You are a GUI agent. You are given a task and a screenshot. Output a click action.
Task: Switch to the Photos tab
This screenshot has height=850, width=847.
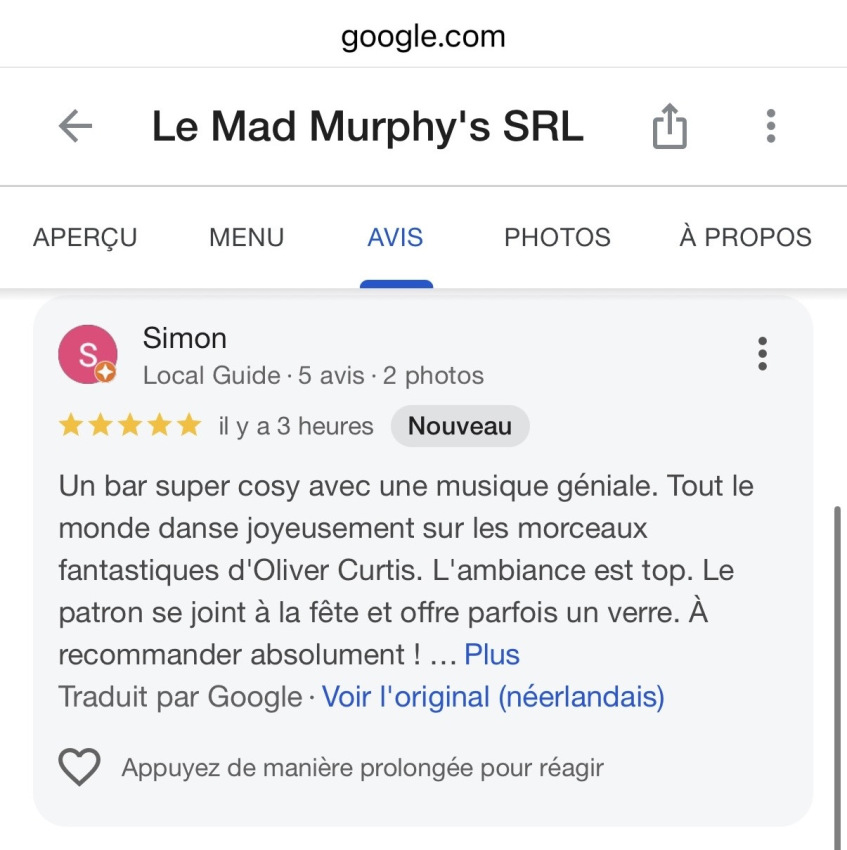tap(557, 238)
